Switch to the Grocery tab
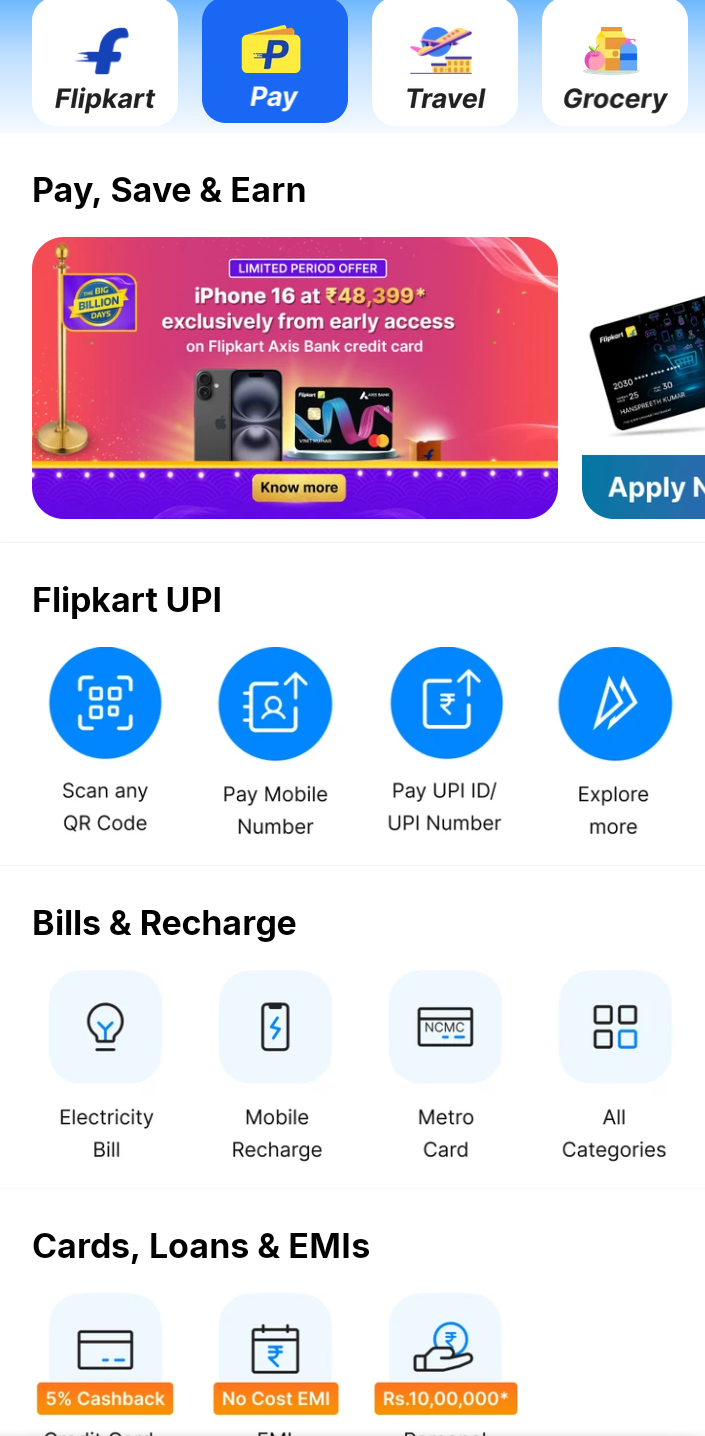Image resolution: width=705 pixels, height=1436 pixels. coord(615,62)
